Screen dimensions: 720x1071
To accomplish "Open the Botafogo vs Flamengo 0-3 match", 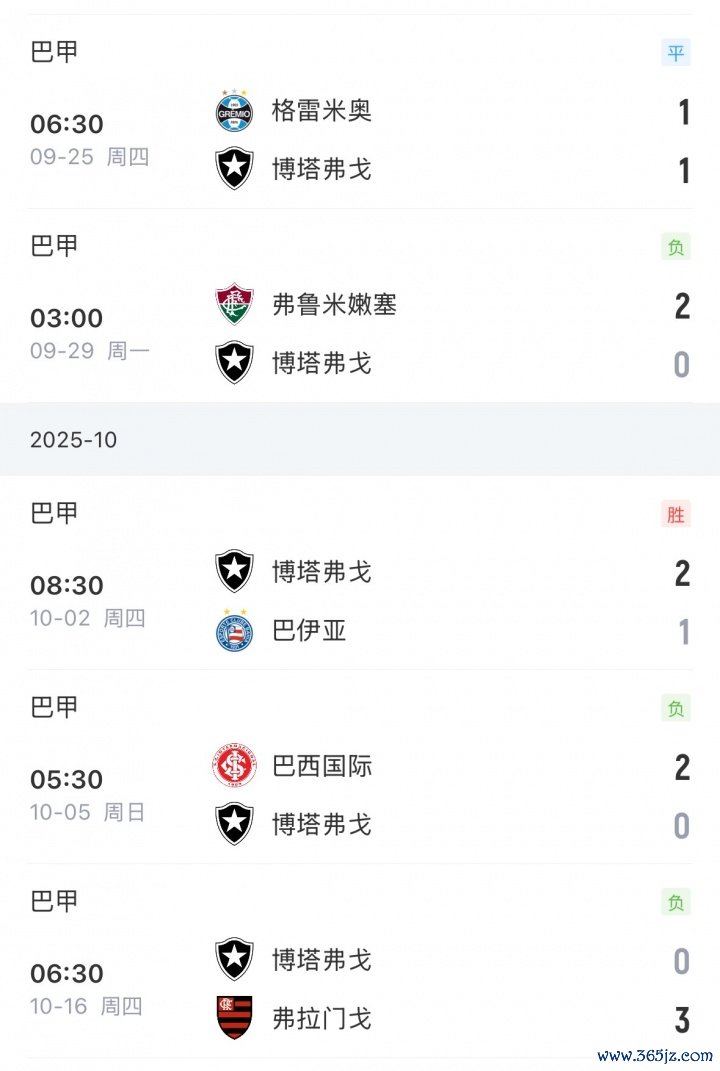I will 360,989.
